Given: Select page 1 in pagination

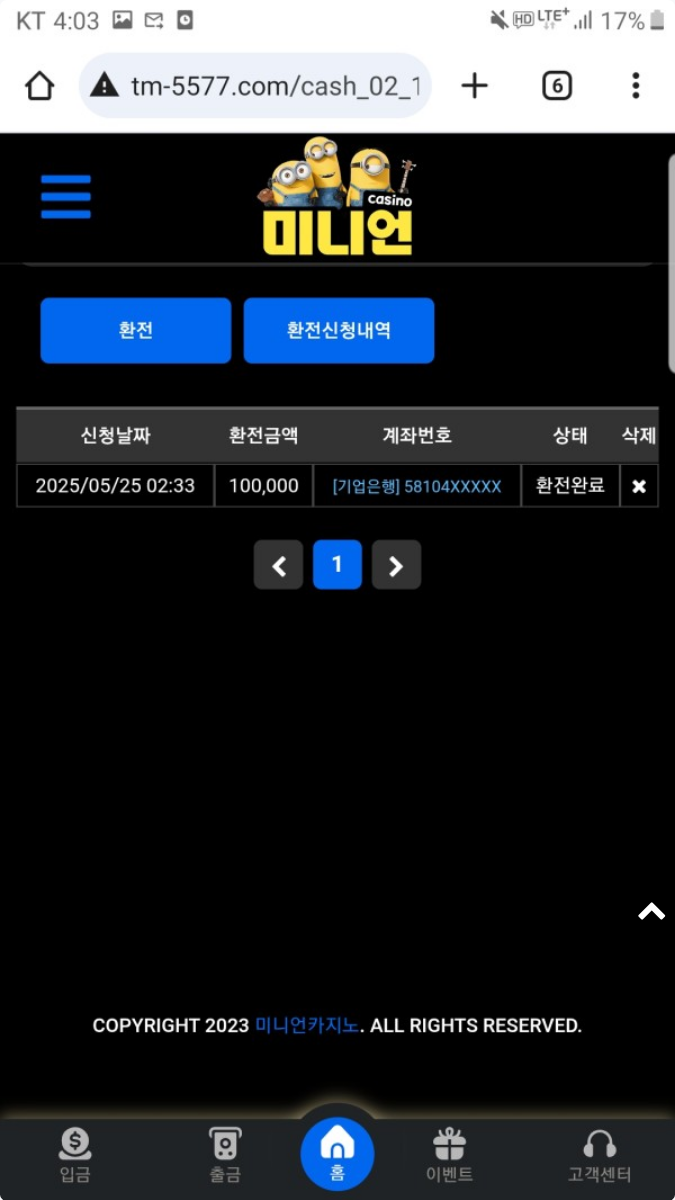Looking at the screenshot, I should (x=337, y=565).
